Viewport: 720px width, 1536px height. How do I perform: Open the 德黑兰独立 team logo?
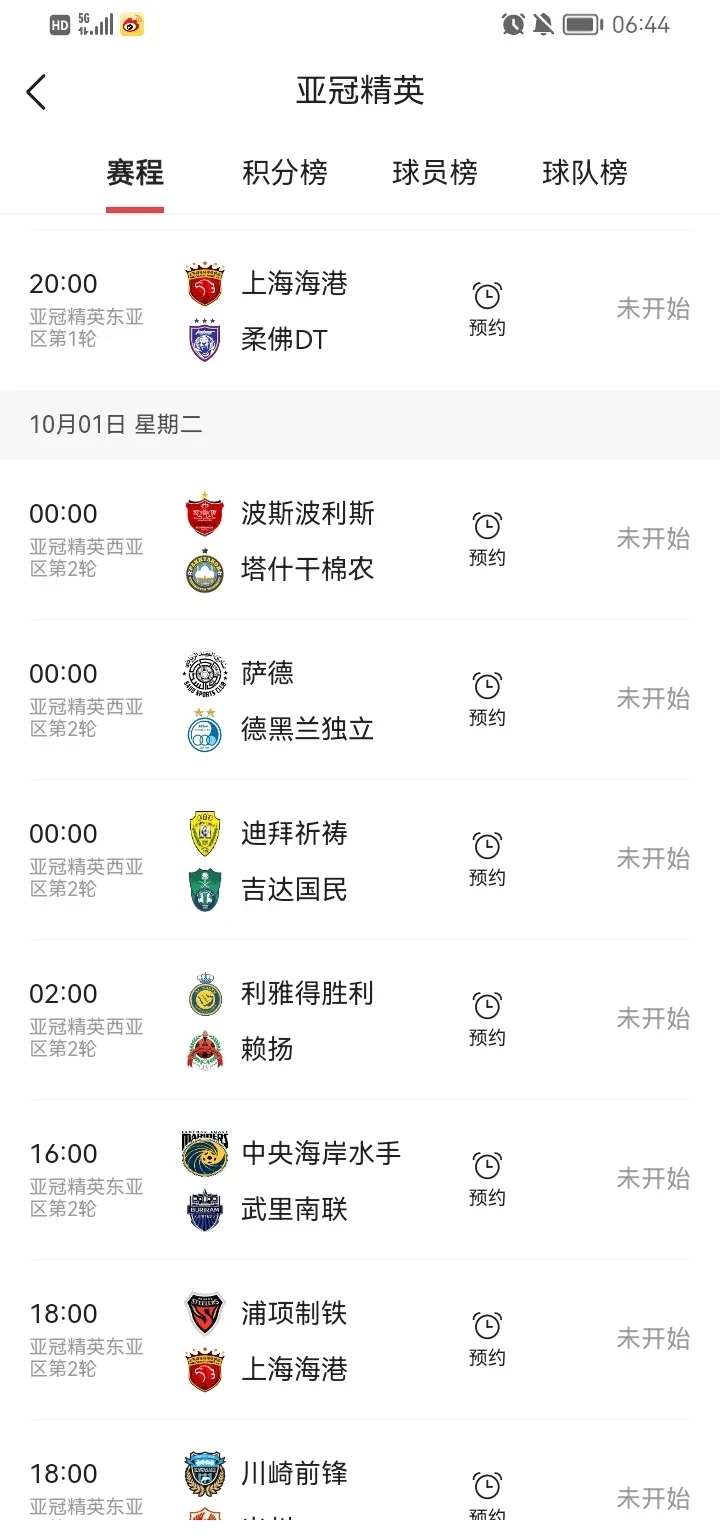pos(204,729)
